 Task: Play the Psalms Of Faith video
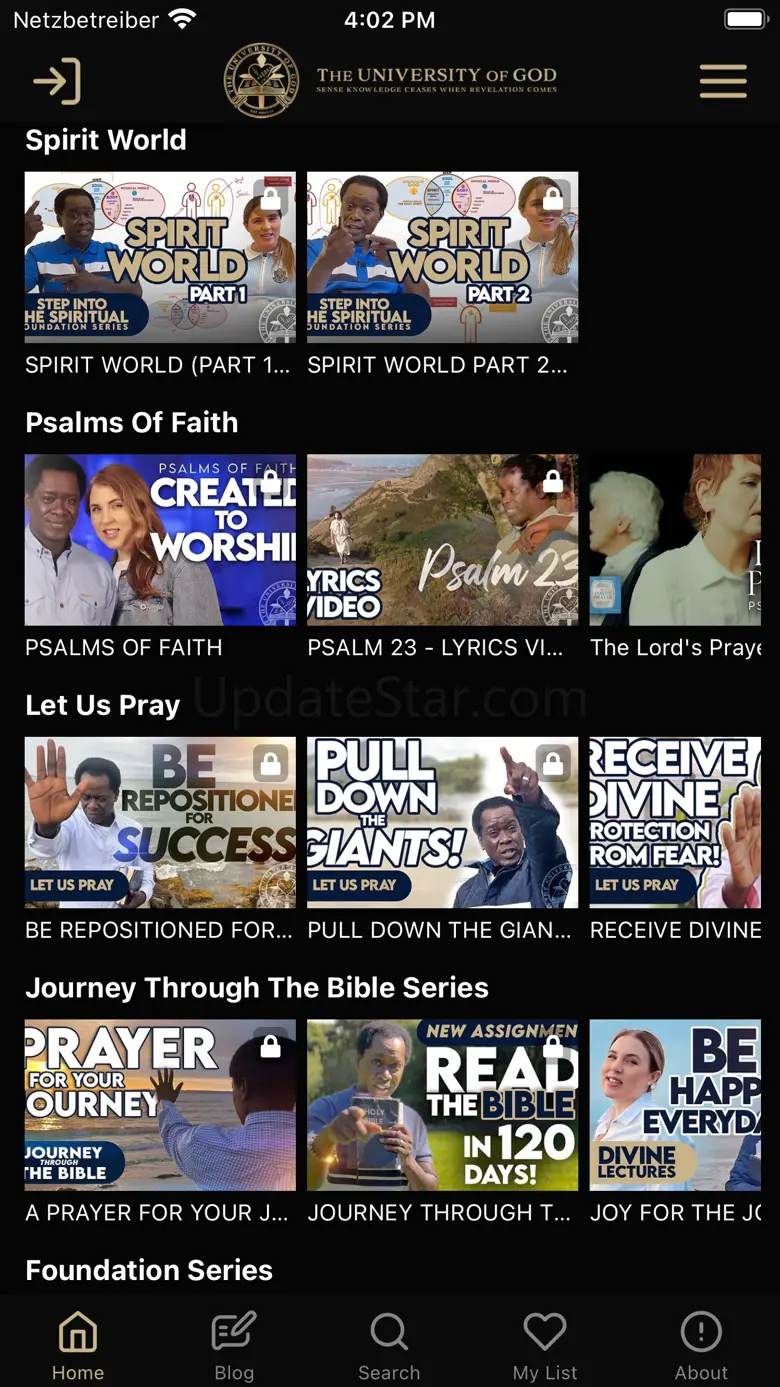pyautogui.click(x=160, y=540)
